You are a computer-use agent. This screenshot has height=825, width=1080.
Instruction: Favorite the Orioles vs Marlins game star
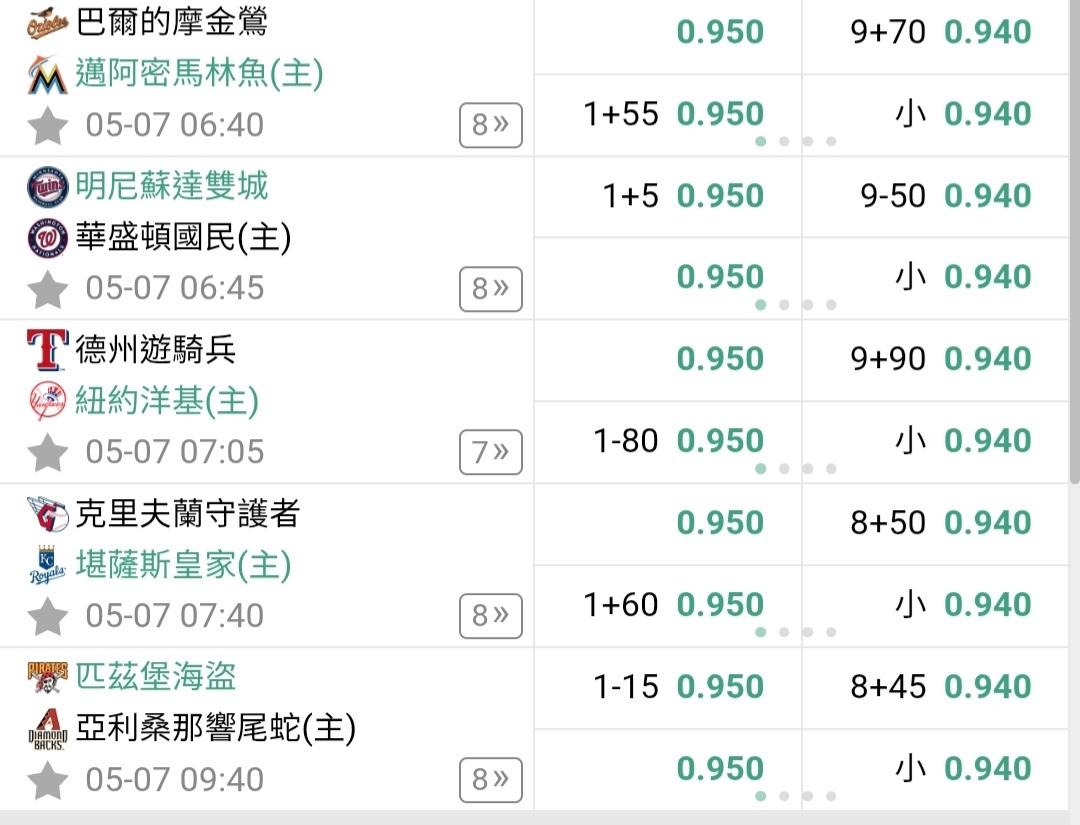click(x=48, y=126)
